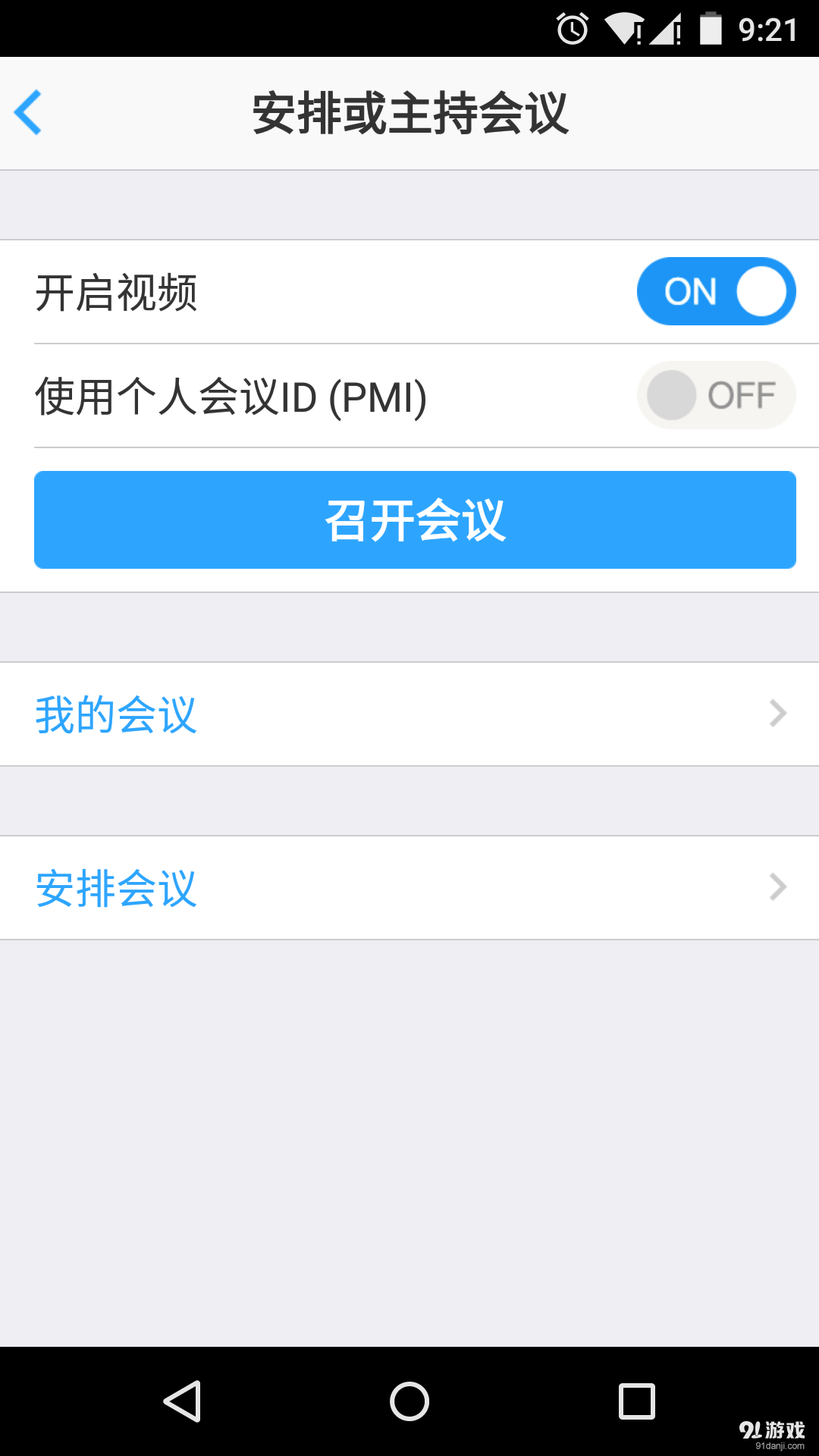Viewport: 819px width, 1456px height.
Task: Expand 我的会议 via its chevron
Action: 777,712
